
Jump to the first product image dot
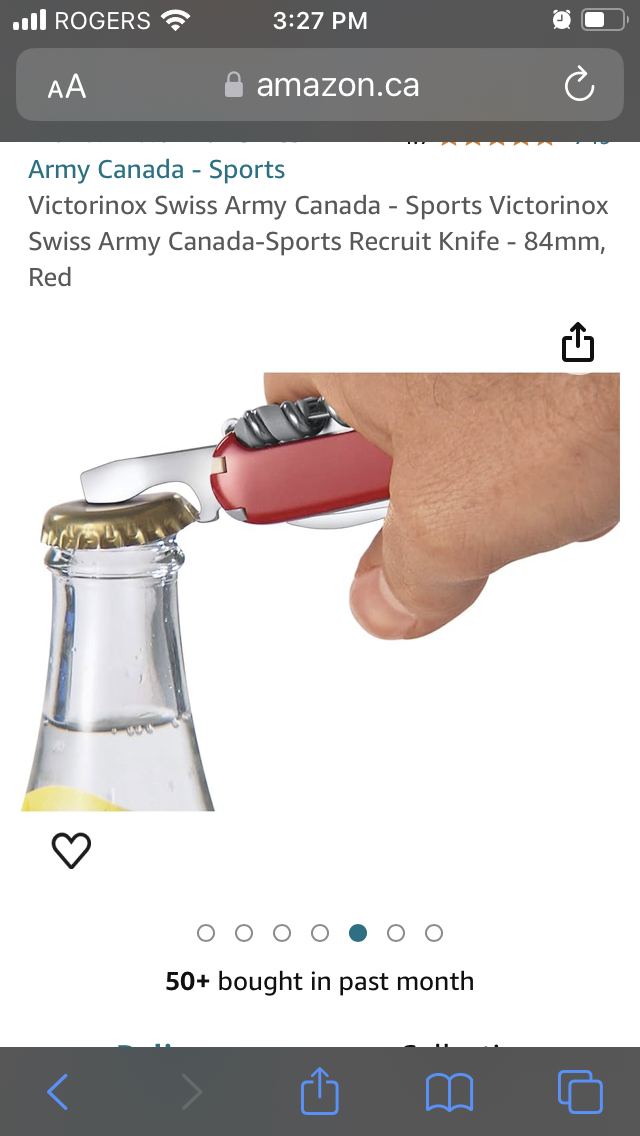tap(206, 933)
